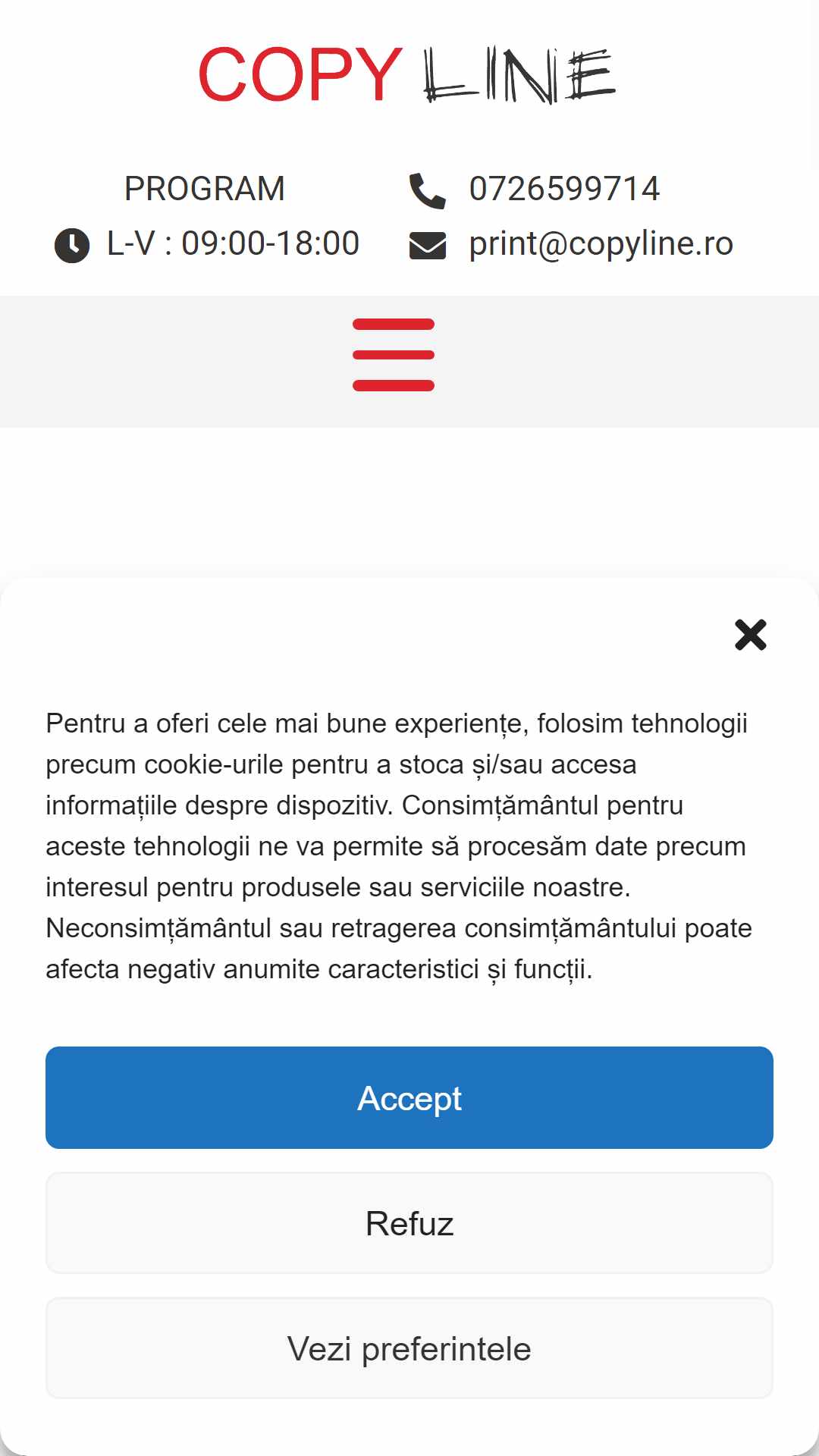Call the phone number 0726599714

[564, 189]
